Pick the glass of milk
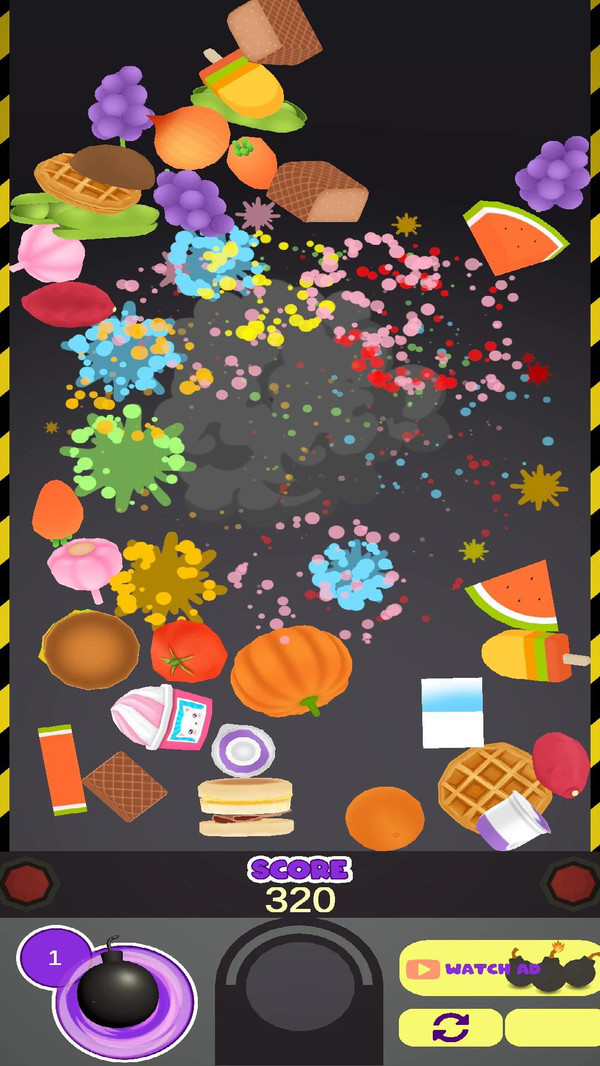The width and height of the screenshot is (600, 1066). point(452,712)
